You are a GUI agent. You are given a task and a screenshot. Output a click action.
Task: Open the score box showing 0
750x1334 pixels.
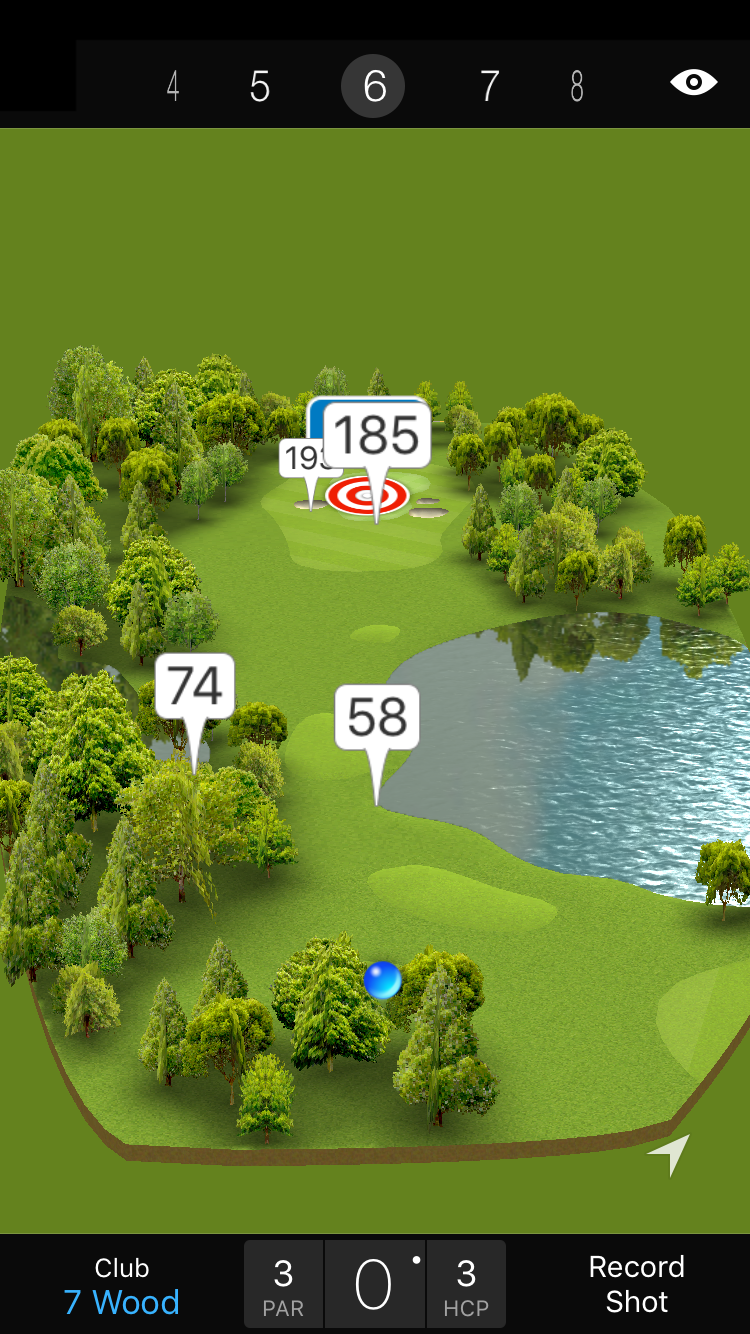point(375,1285)
